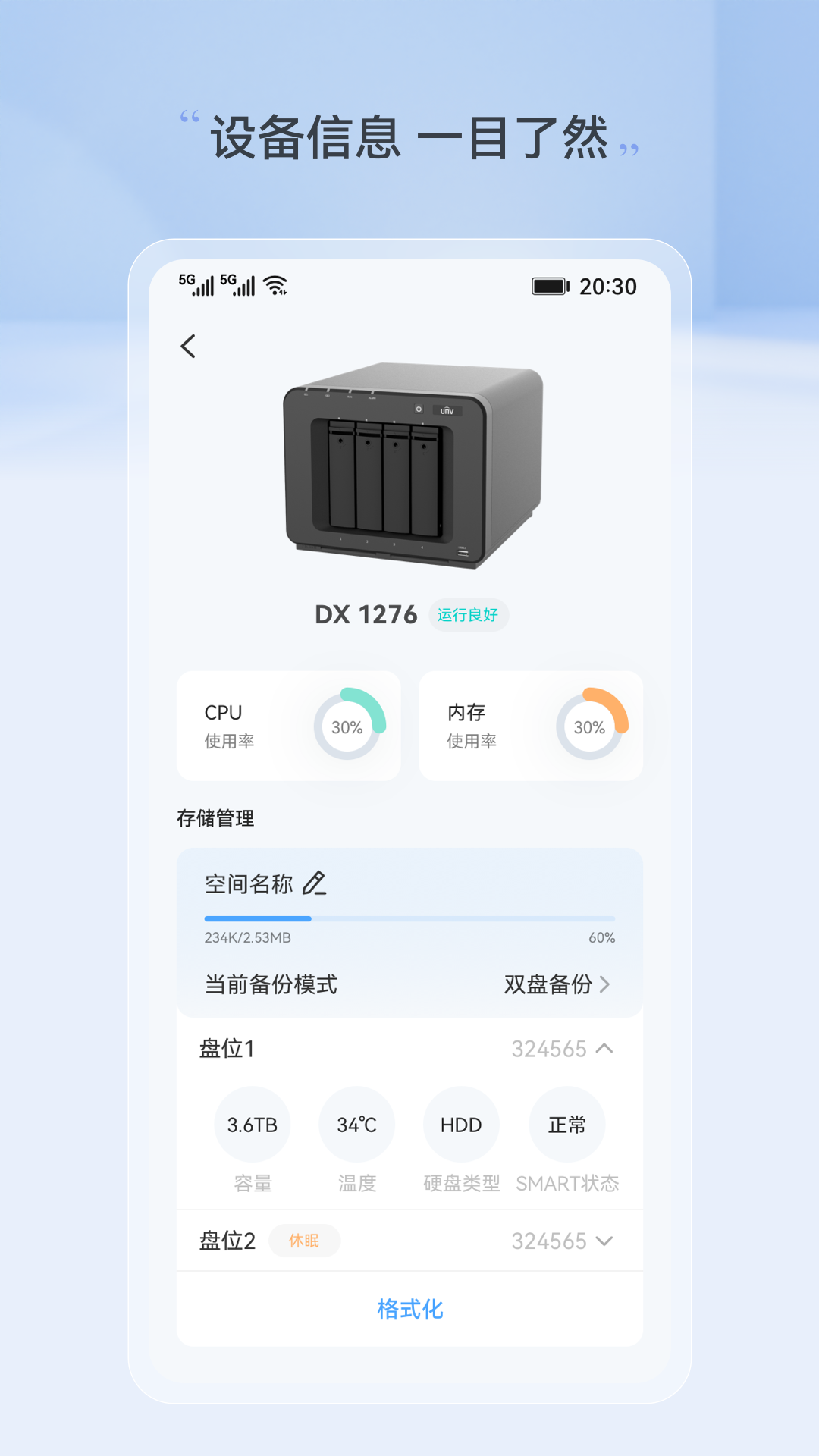
Task: Select the 内存 memory usage ring chart
Action: [591, 726]
